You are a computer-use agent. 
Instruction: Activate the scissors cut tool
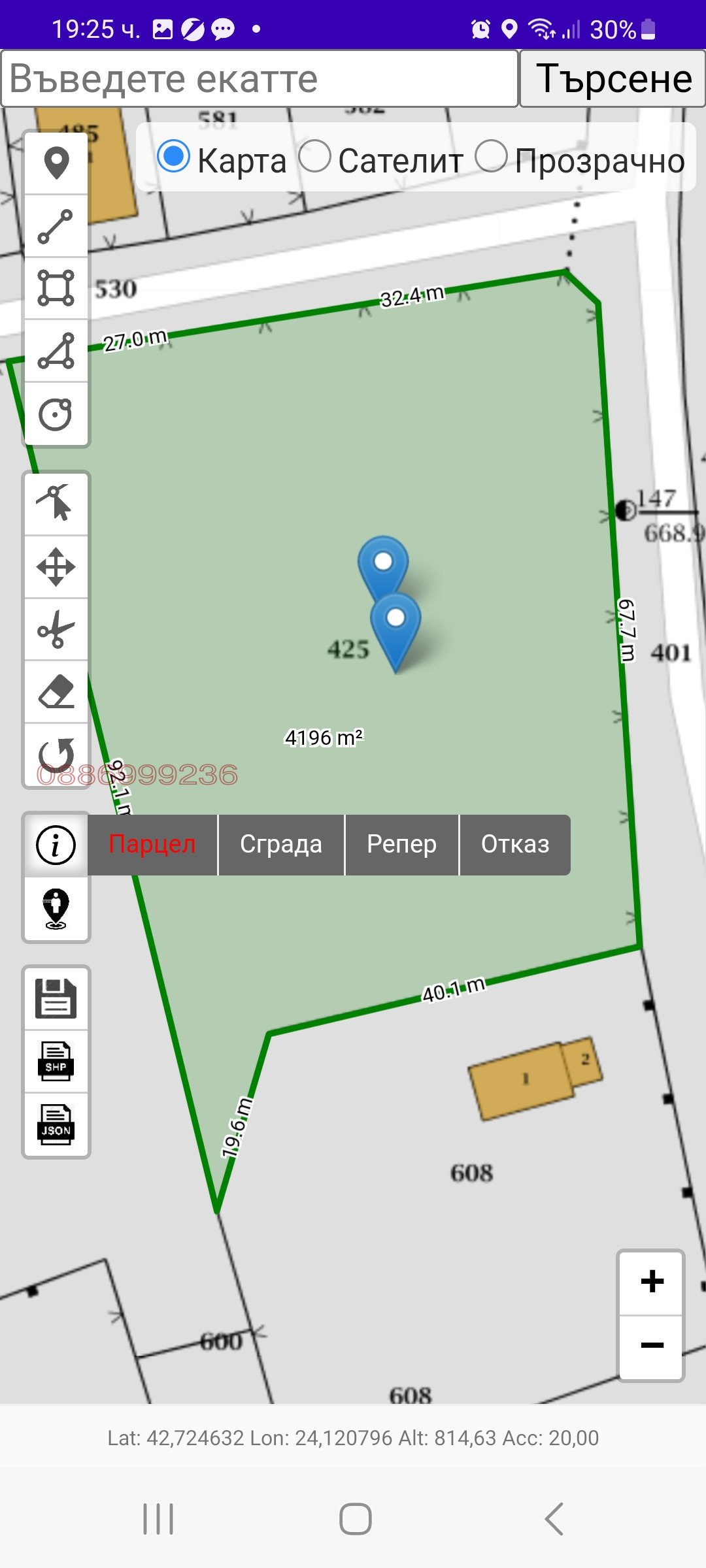[56, 629]
